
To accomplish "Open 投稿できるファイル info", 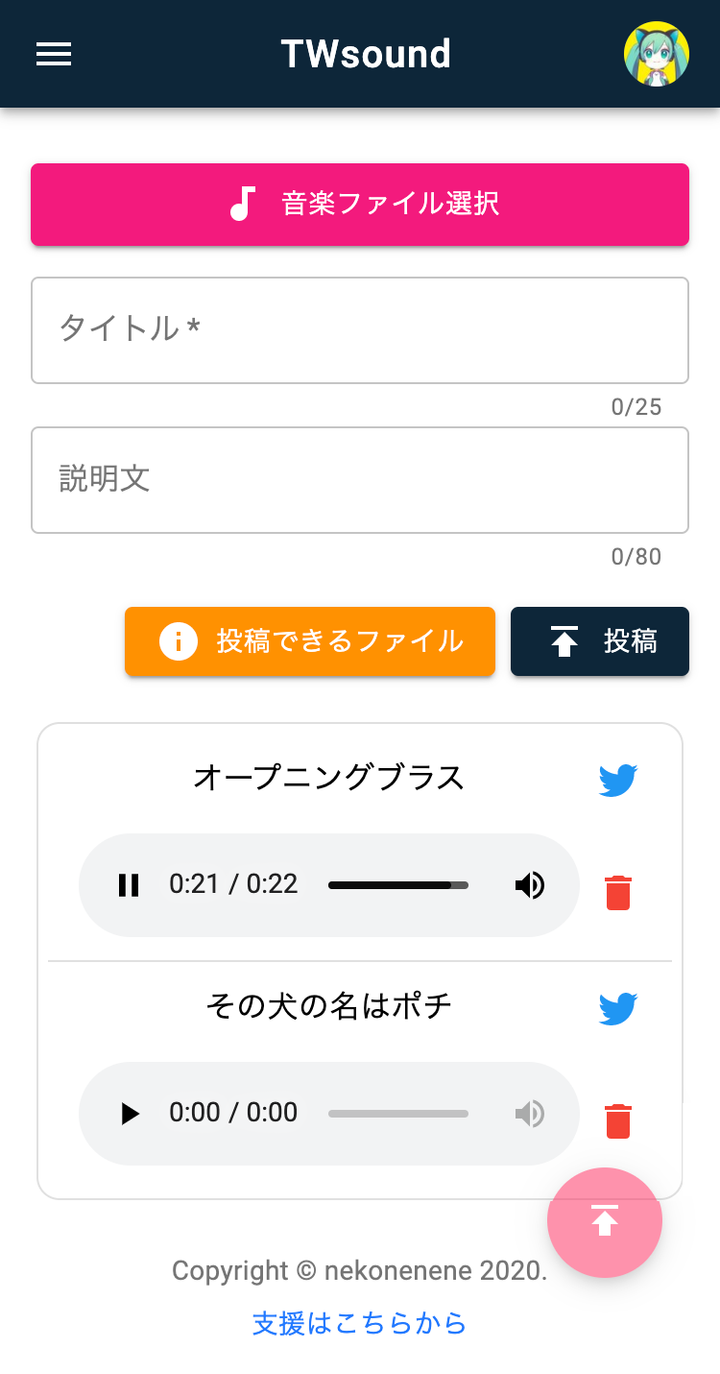I will 310,641.
